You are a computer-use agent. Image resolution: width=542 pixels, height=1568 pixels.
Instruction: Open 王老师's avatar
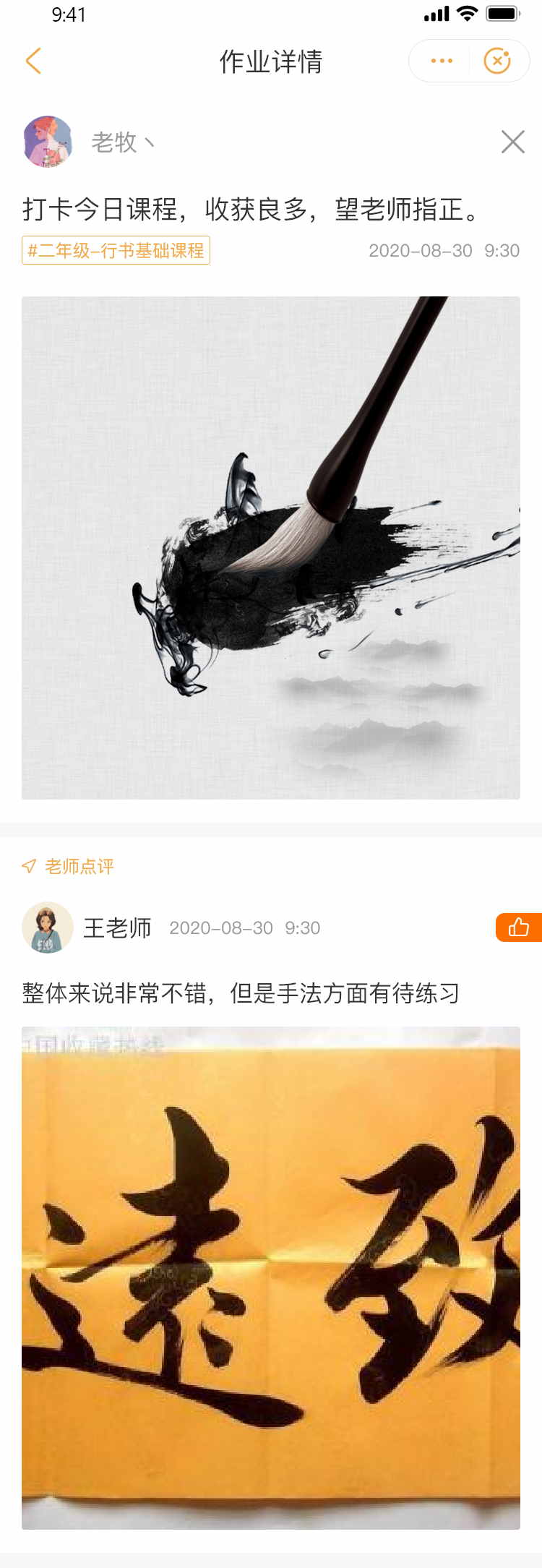(x=48, y=927)
